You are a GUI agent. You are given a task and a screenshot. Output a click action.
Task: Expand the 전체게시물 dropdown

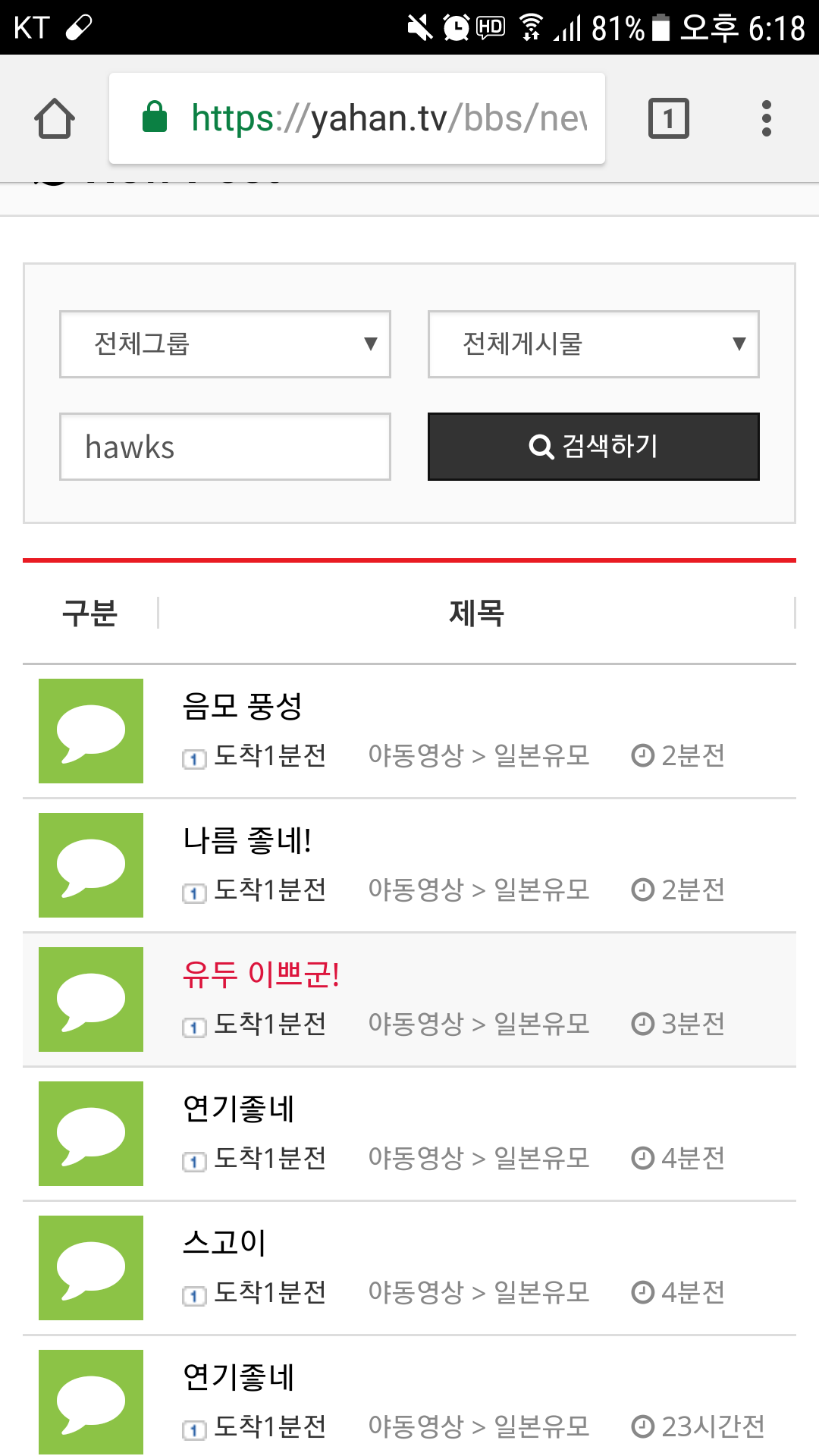(x=594, y=344)
